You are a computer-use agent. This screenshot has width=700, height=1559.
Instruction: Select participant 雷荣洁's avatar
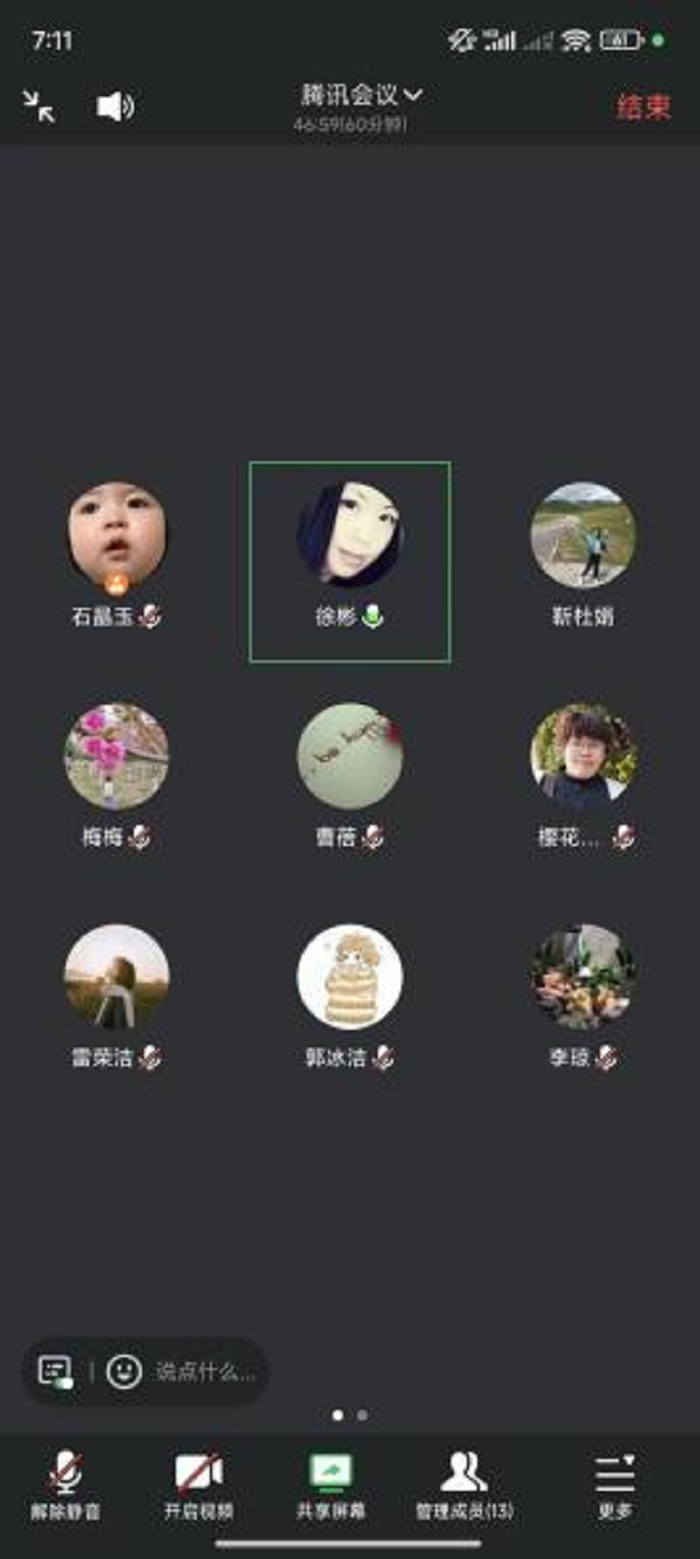pos(117,976)
